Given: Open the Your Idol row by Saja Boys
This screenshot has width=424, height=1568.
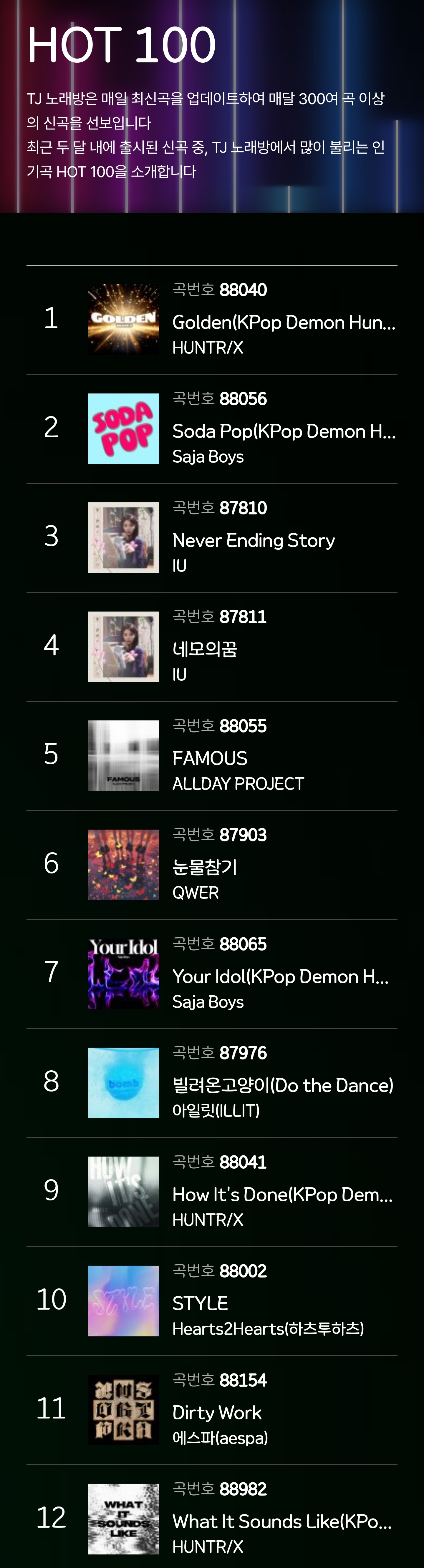Looking at the screenshot, I should pyautogui.click(x=280, y=976).
